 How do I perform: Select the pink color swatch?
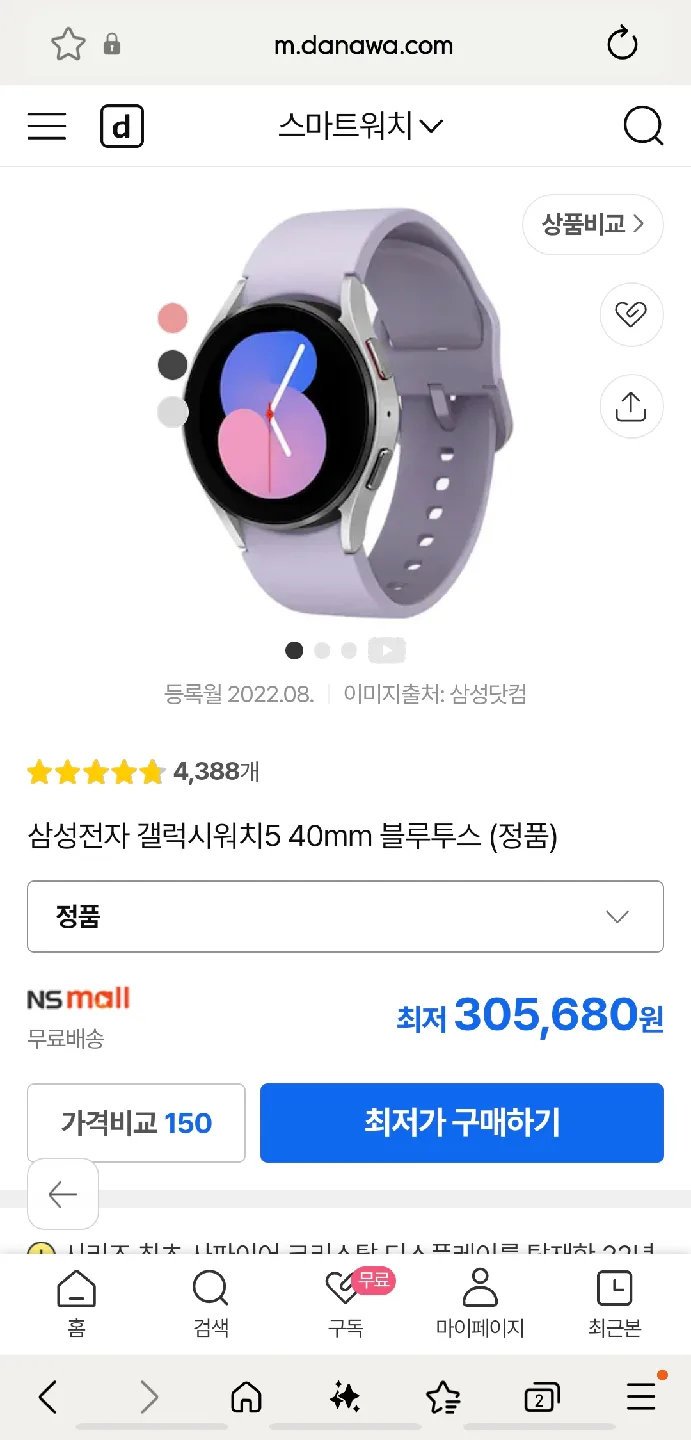(173, 318)
